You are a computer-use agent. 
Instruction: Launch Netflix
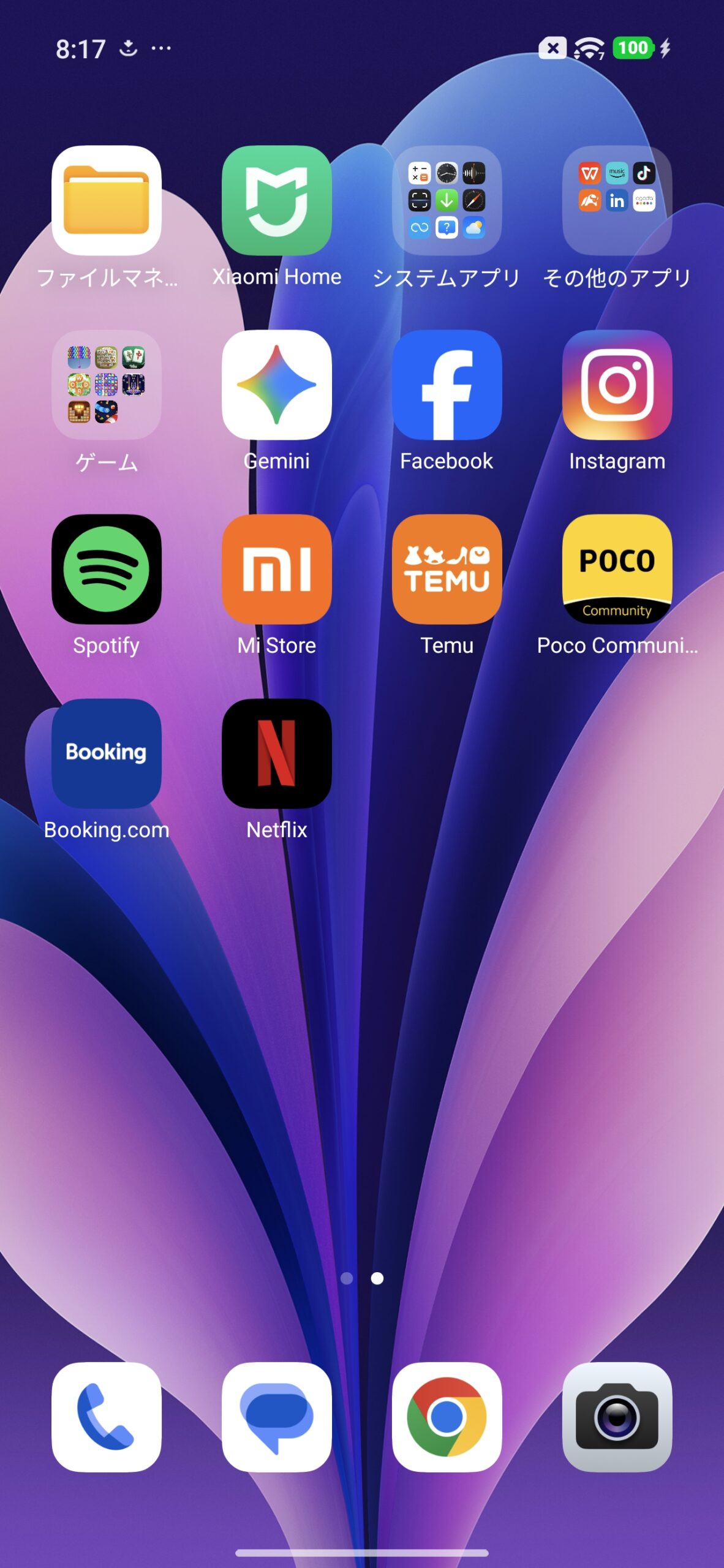(x=276, y=753)
